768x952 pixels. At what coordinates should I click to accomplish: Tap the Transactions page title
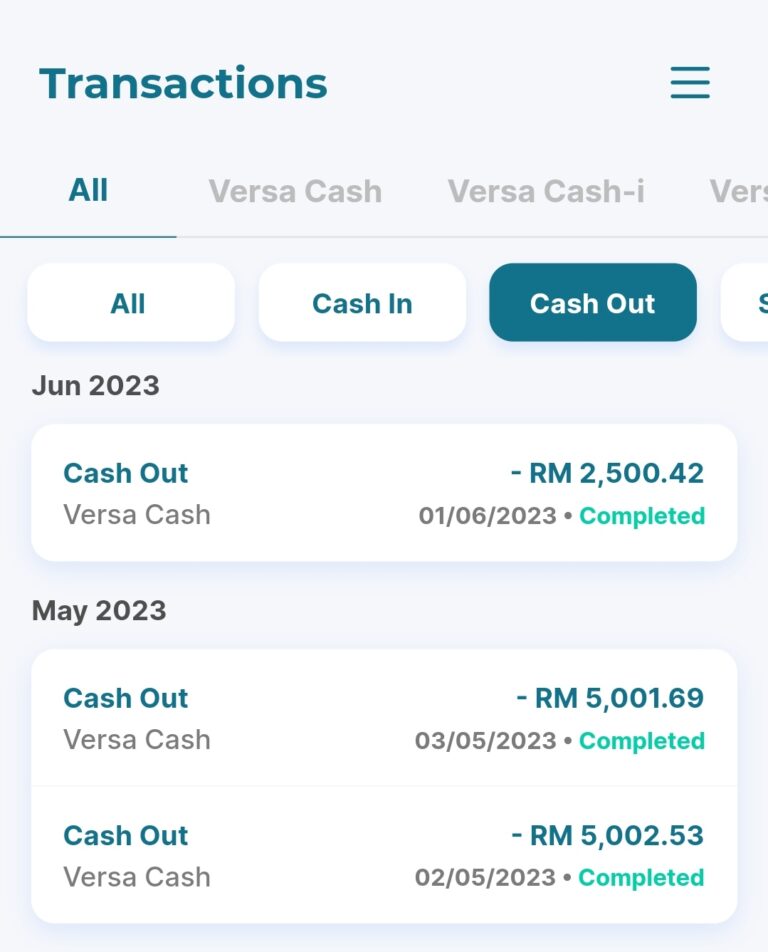tap(183, 83)
